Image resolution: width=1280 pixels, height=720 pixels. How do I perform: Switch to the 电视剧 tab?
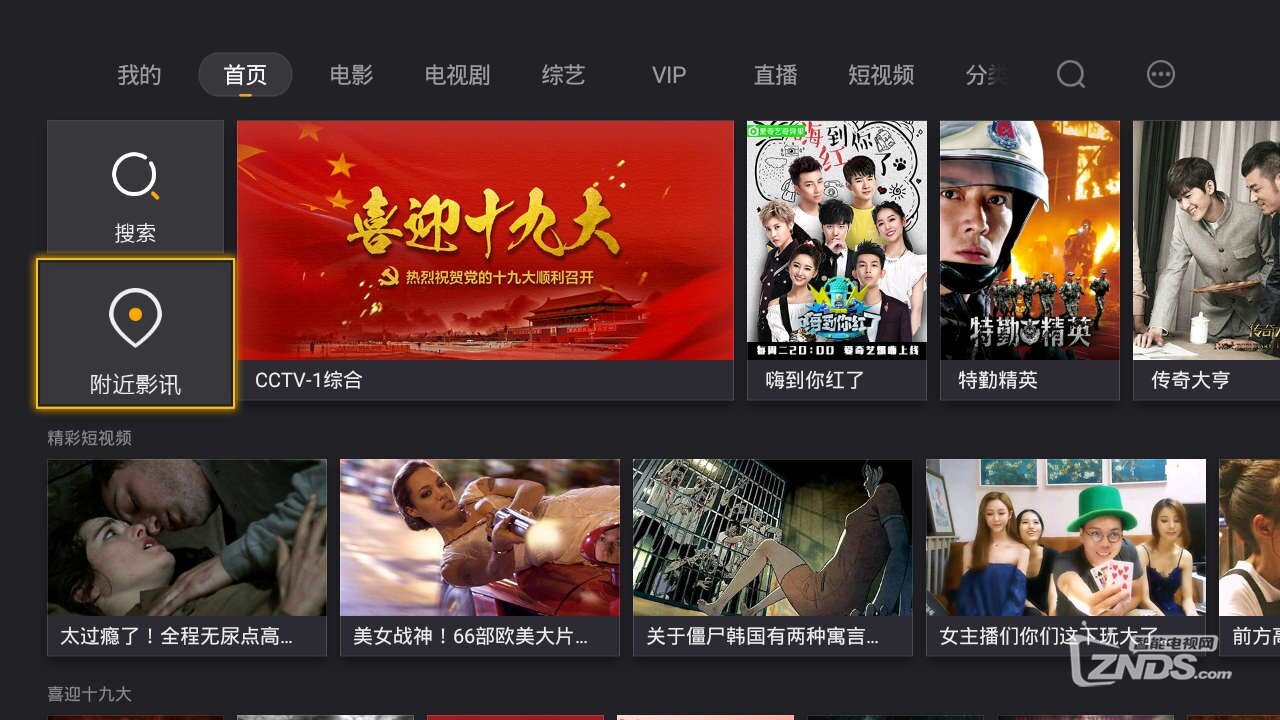[x=457, y=75]
